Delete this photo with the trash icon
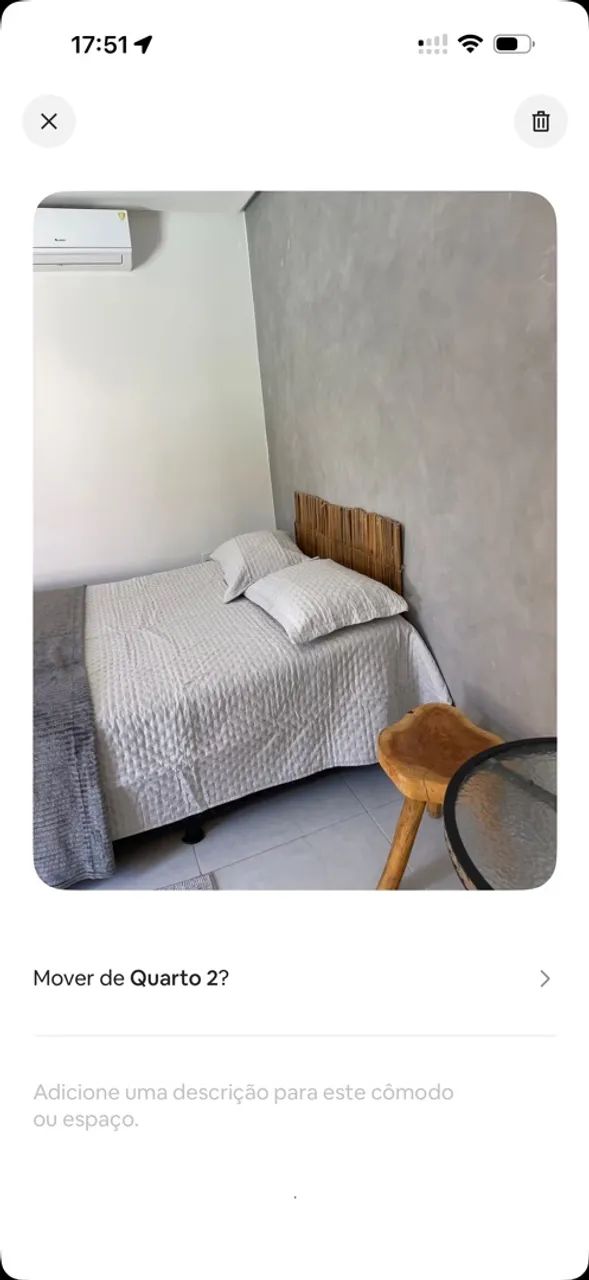Screen dimensions: 589x1280 coord(541,121)
